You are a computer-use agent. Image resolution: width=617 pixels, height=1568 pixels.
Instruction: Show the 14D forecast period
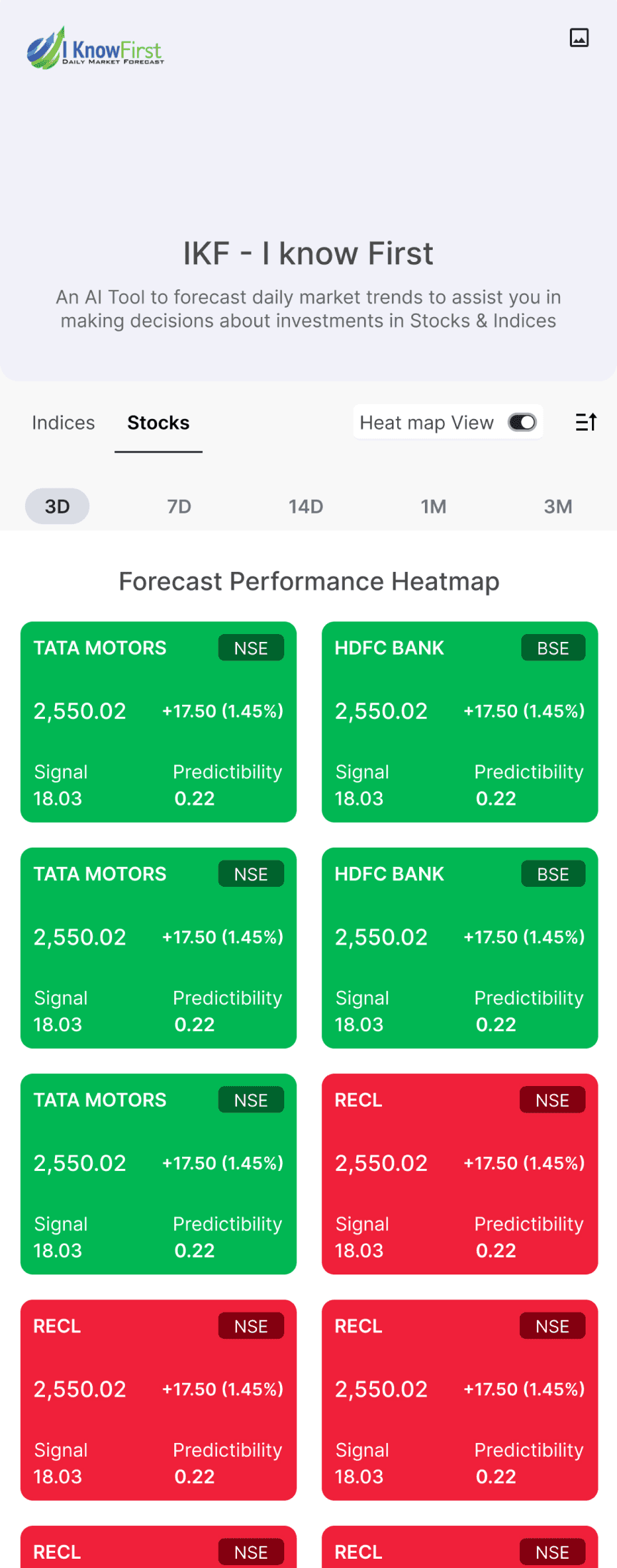point(306,506)
